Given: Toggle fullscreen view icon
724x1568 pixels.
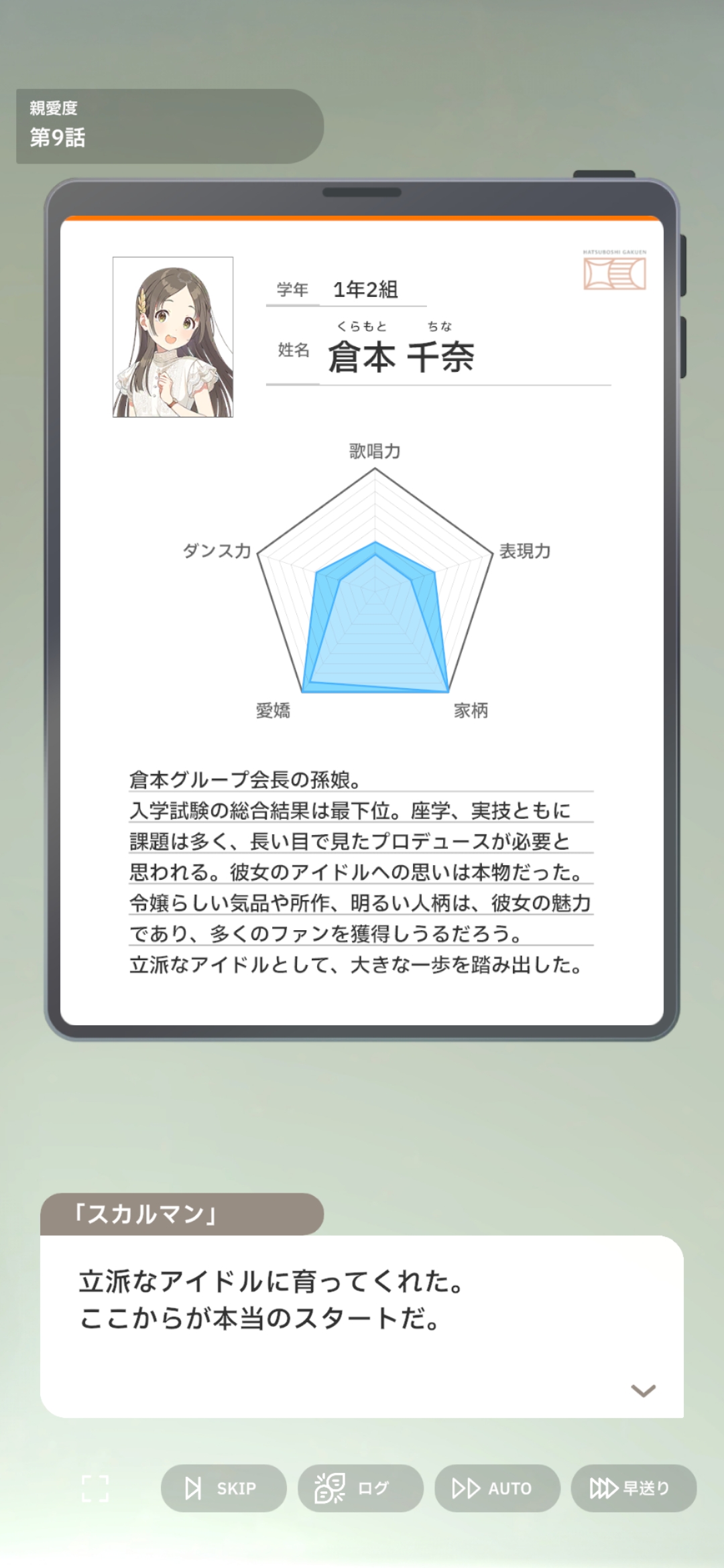Looking at the screenshot, I should point(95,1488).
